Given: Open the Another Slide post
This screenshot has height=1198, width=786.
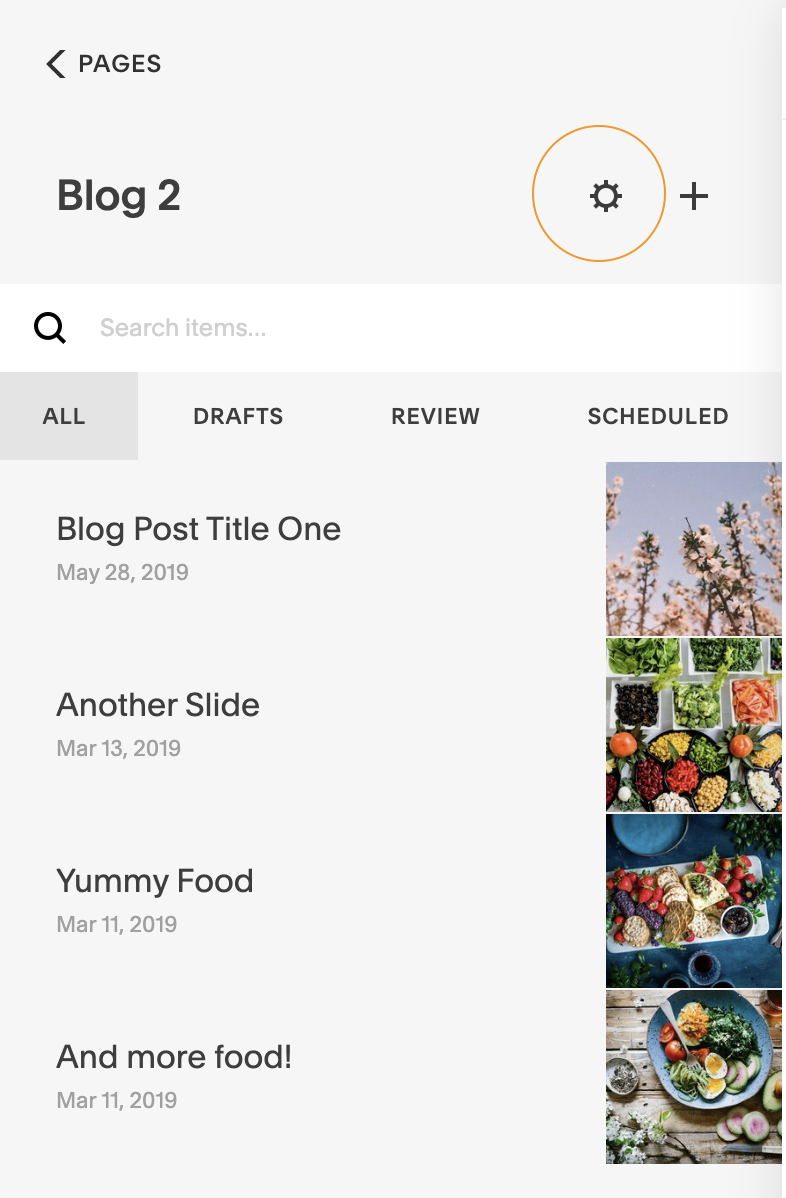Looking at the screenshot, I should 158,705.
